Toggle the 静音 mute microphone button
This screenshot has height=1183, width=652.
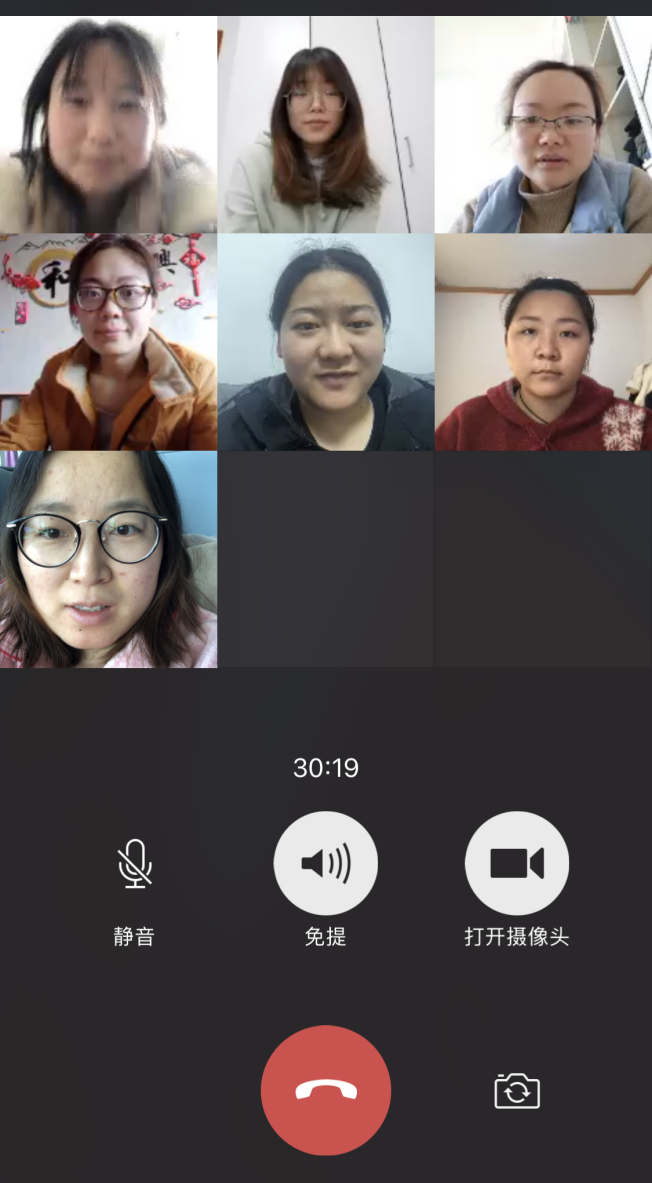coord(134,864)
